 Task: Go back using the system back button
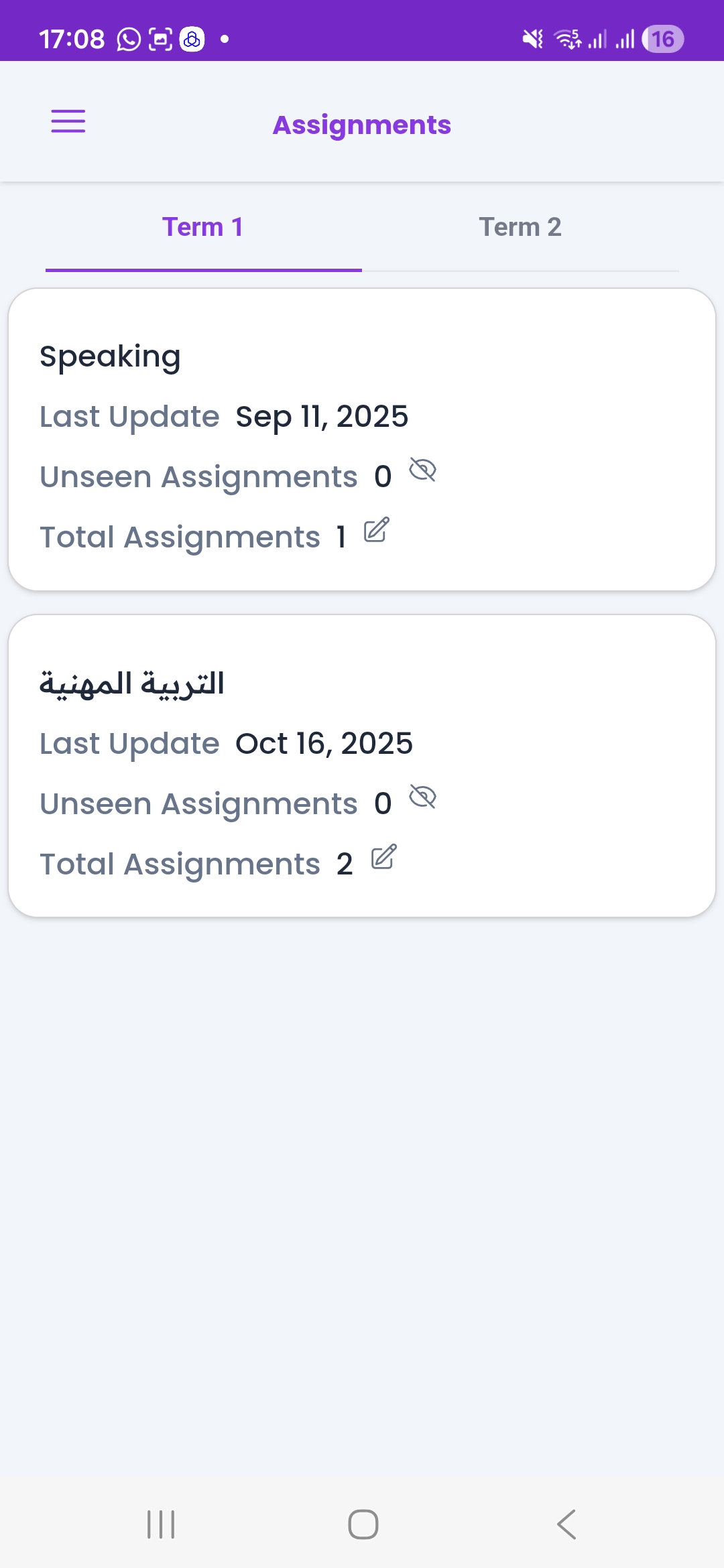[566, 1524]
